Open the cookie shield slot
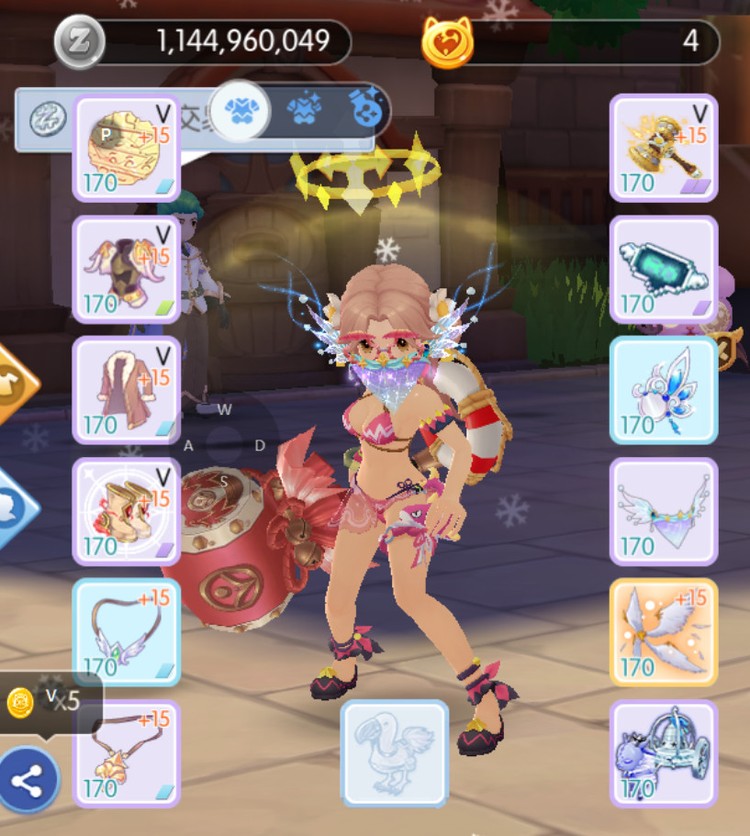Viewport: 750px width, 836px height. pos(126,149)
